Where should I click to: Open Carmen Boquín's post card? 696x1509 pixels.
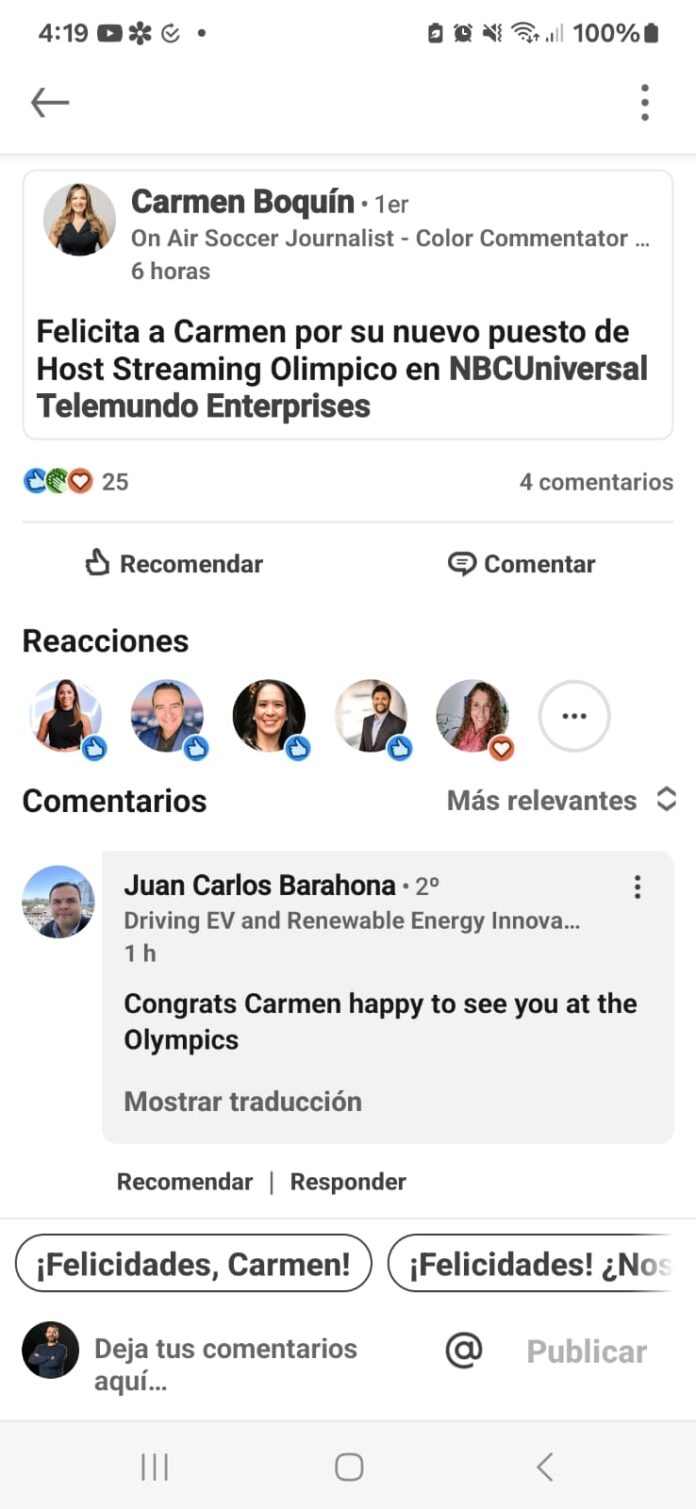(346, 304)
